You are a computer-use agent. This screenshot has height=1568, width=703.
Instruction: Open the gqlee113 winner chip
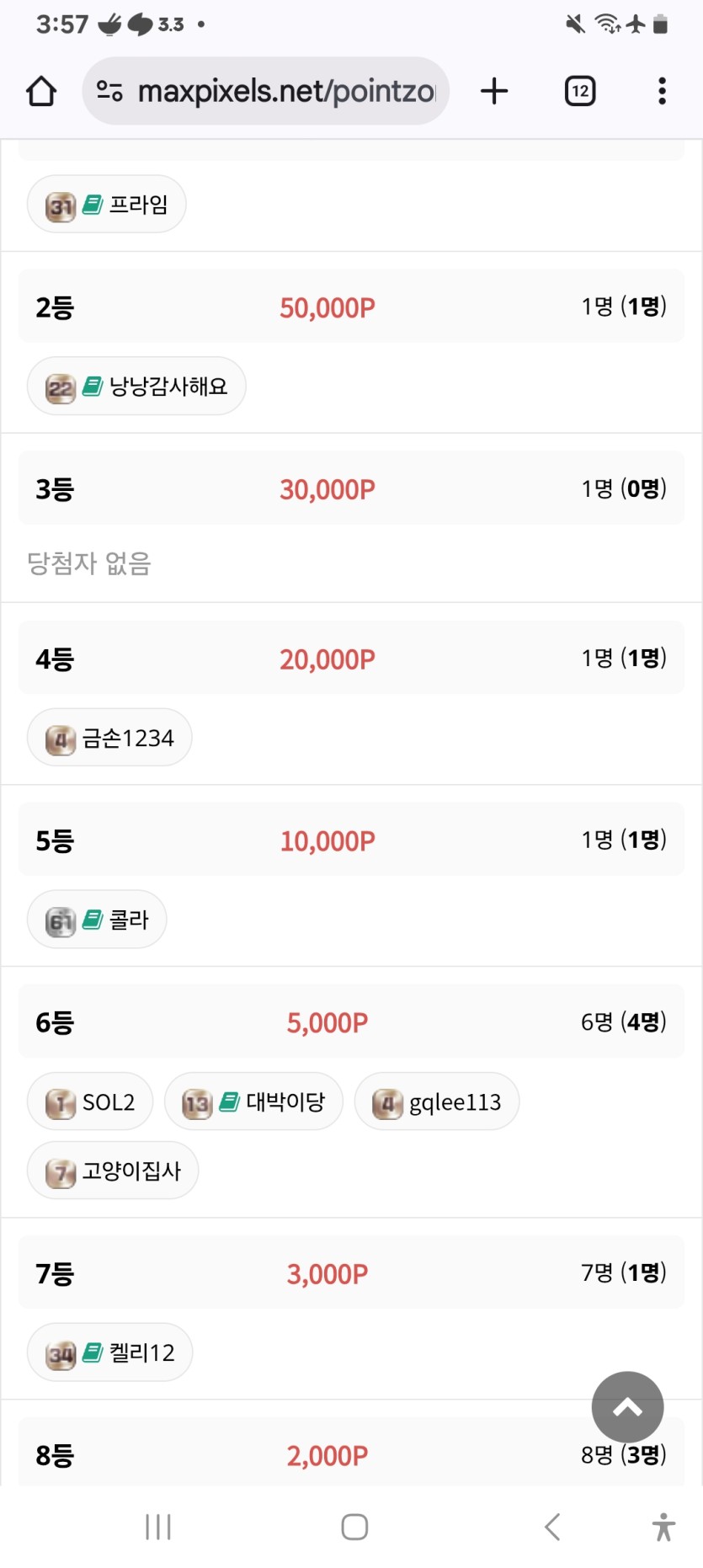tap(436, 1101)
